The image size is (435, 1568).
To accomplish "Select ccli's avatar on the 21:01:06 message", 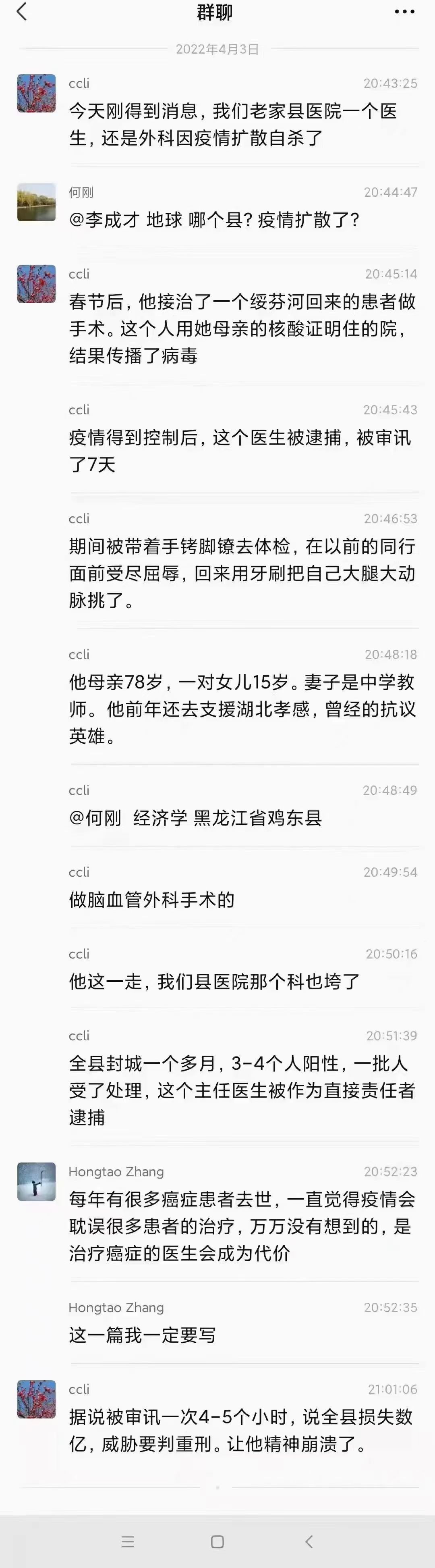I will point(37,1400).
